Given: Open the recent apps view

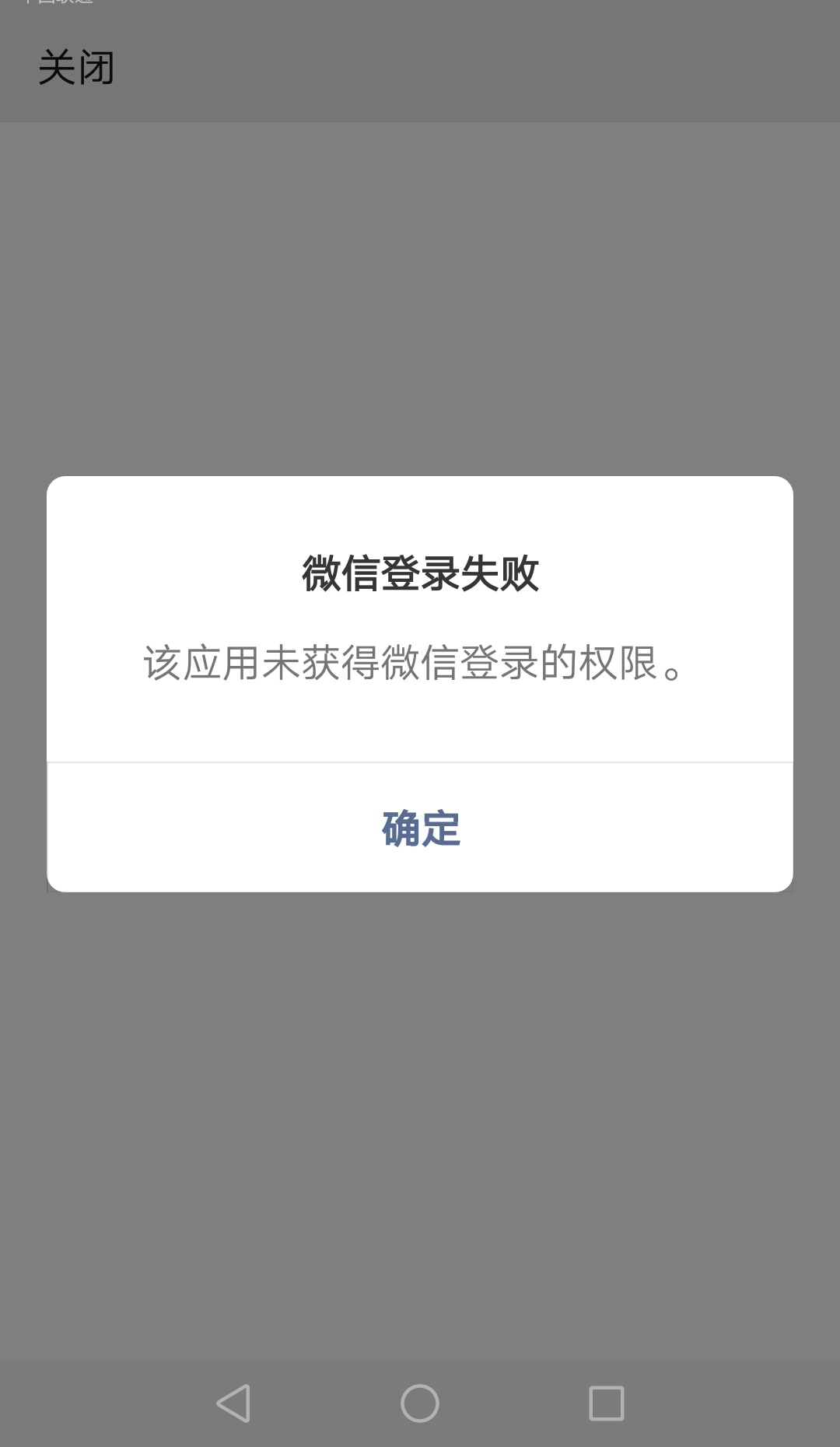Looking at the screenshot, I should tap(607, 1403).
